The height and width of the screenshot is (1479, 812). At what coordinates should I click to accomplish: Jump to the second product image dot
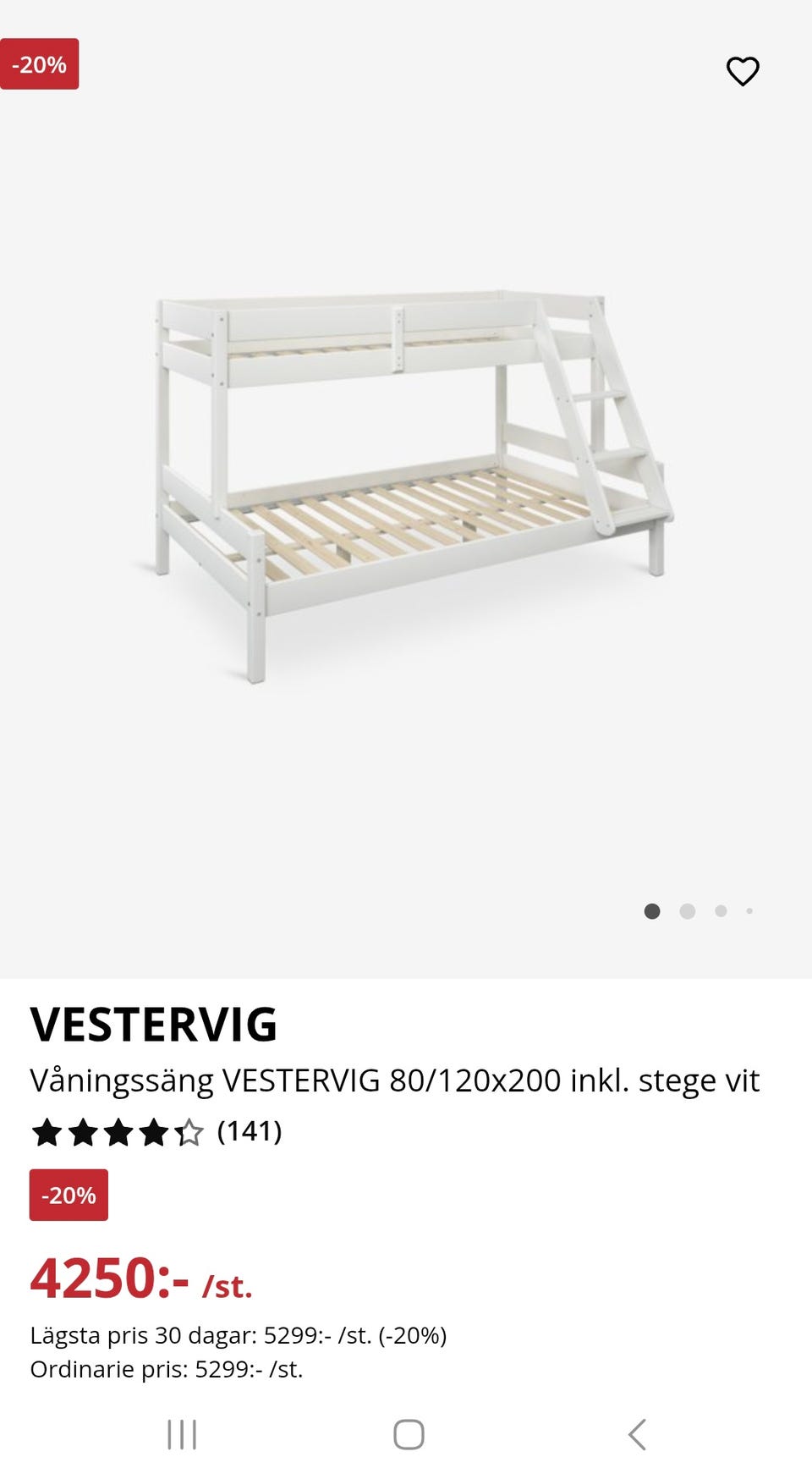687,911
